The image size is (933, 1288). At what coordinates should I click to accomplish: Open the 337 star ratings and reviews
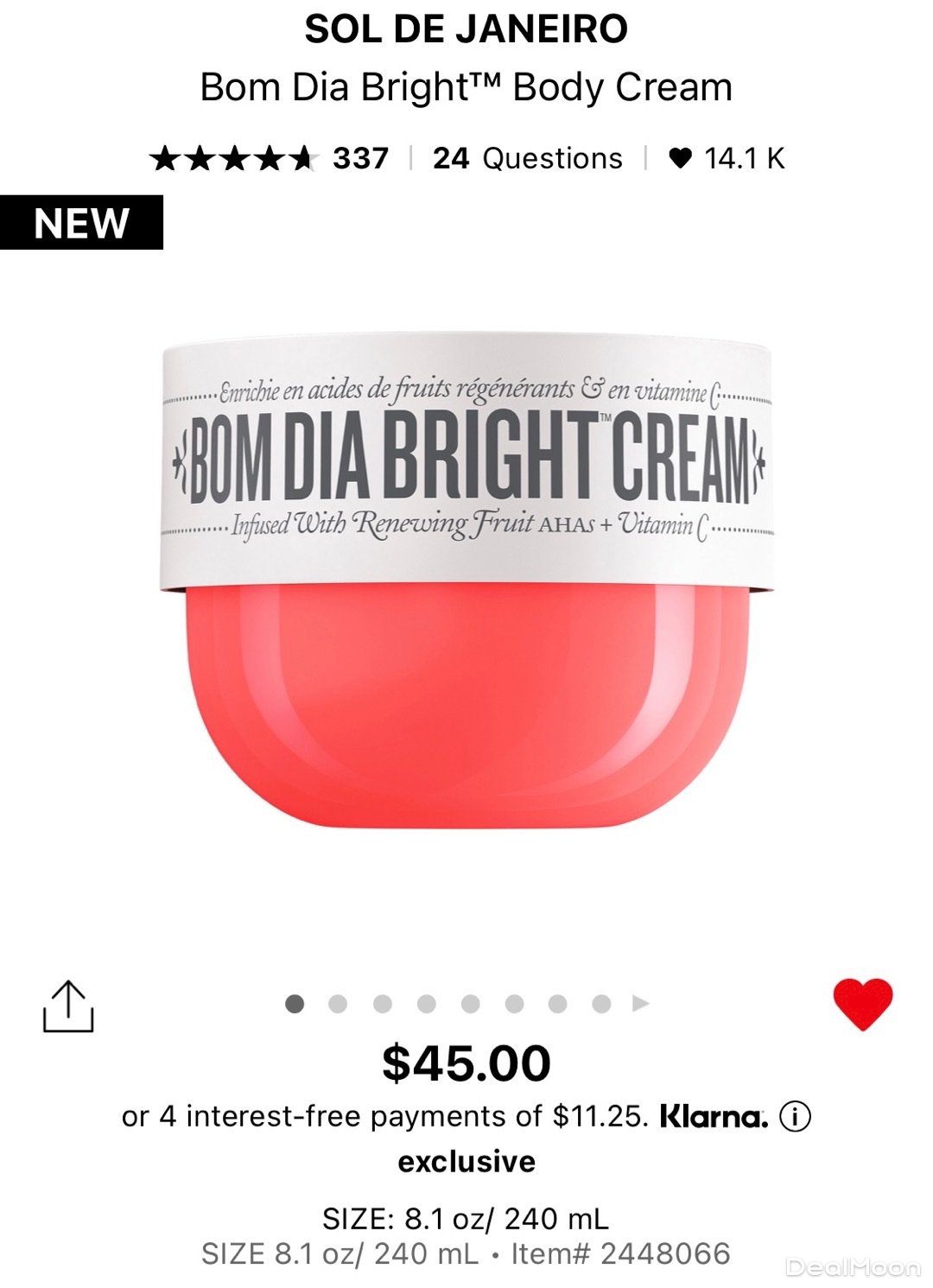tap(269, 158)
